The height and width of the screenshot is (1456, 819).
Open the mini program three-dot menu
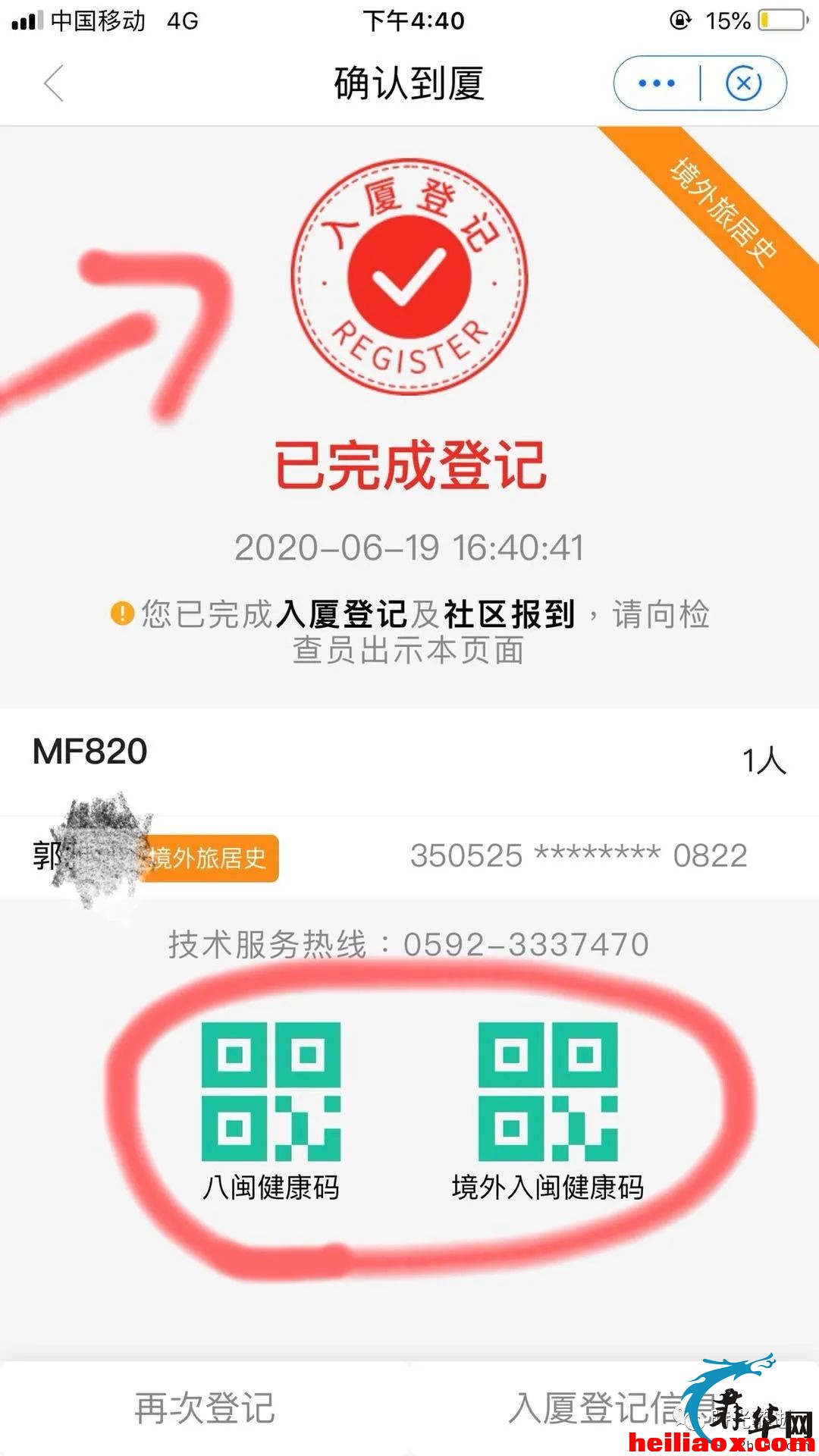(x=657, y=83)
